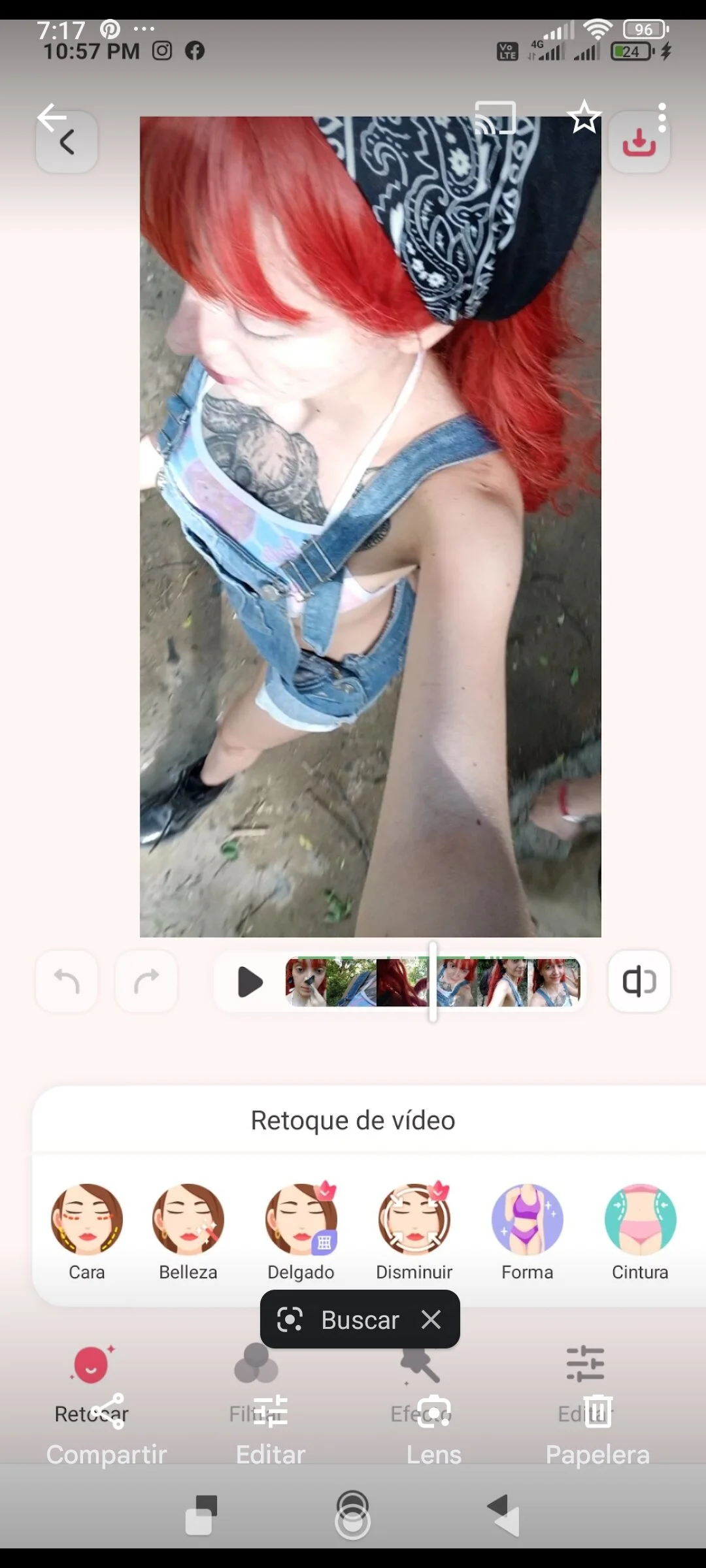Image resolution: width=706 pixels, height=1568 pixels.
Task: Dismiss the Buscar chip
Action: click(x=431, y=1320)
